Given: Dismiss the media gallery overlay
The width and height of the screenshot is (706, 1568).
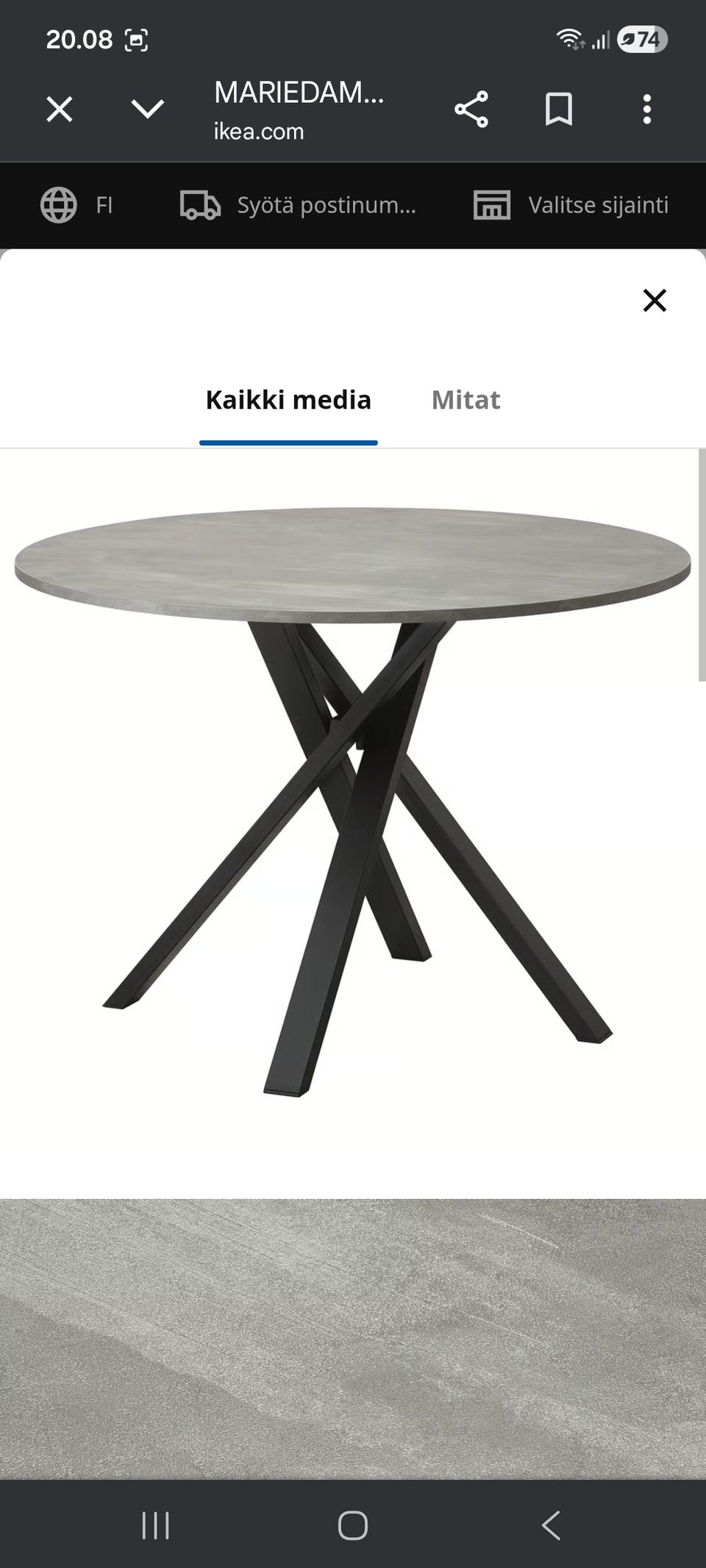Looking at the screenshot, I should 655,300.
